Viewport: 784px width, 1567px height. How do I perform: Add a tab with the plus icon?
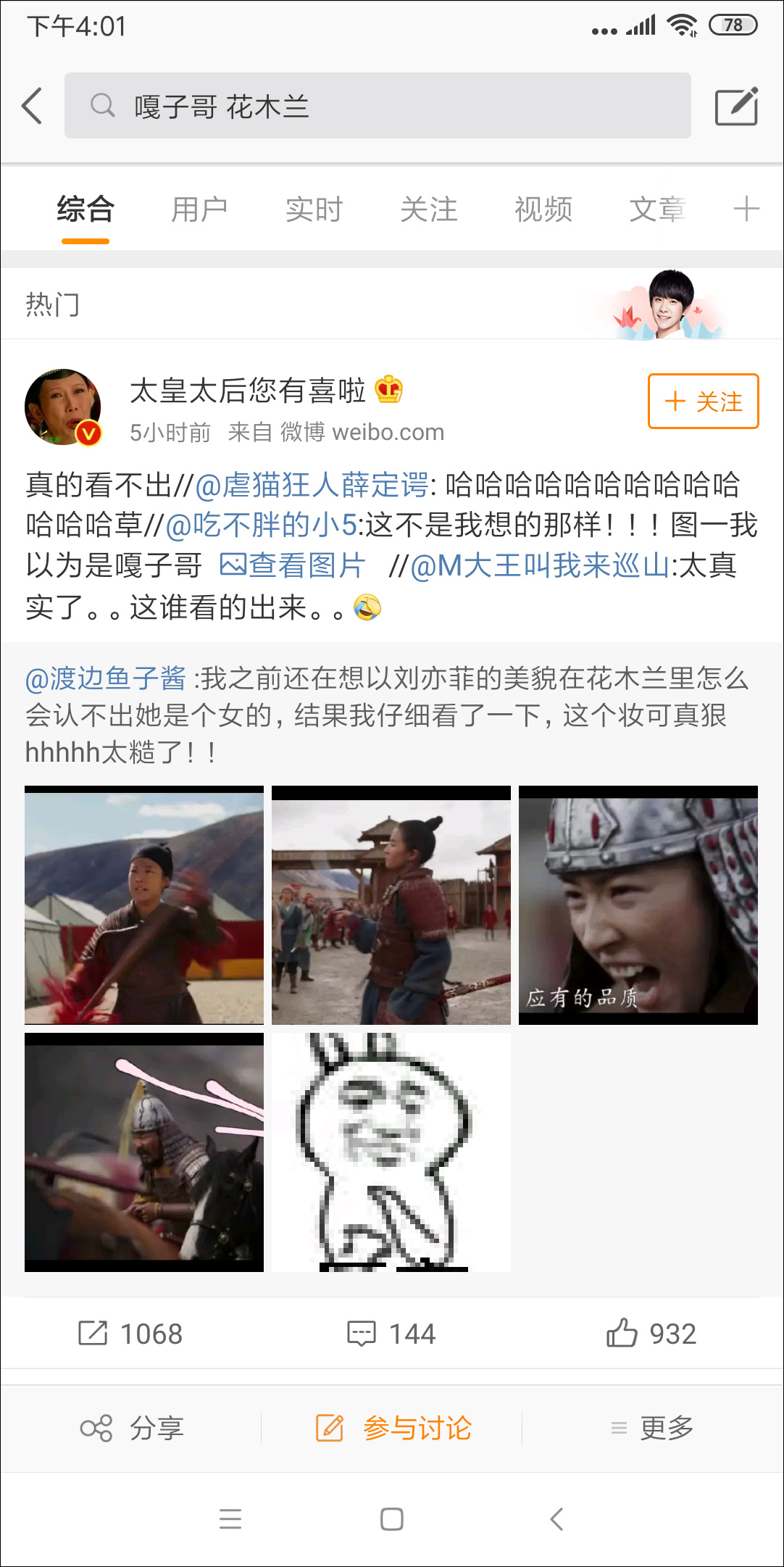[746, 209]
